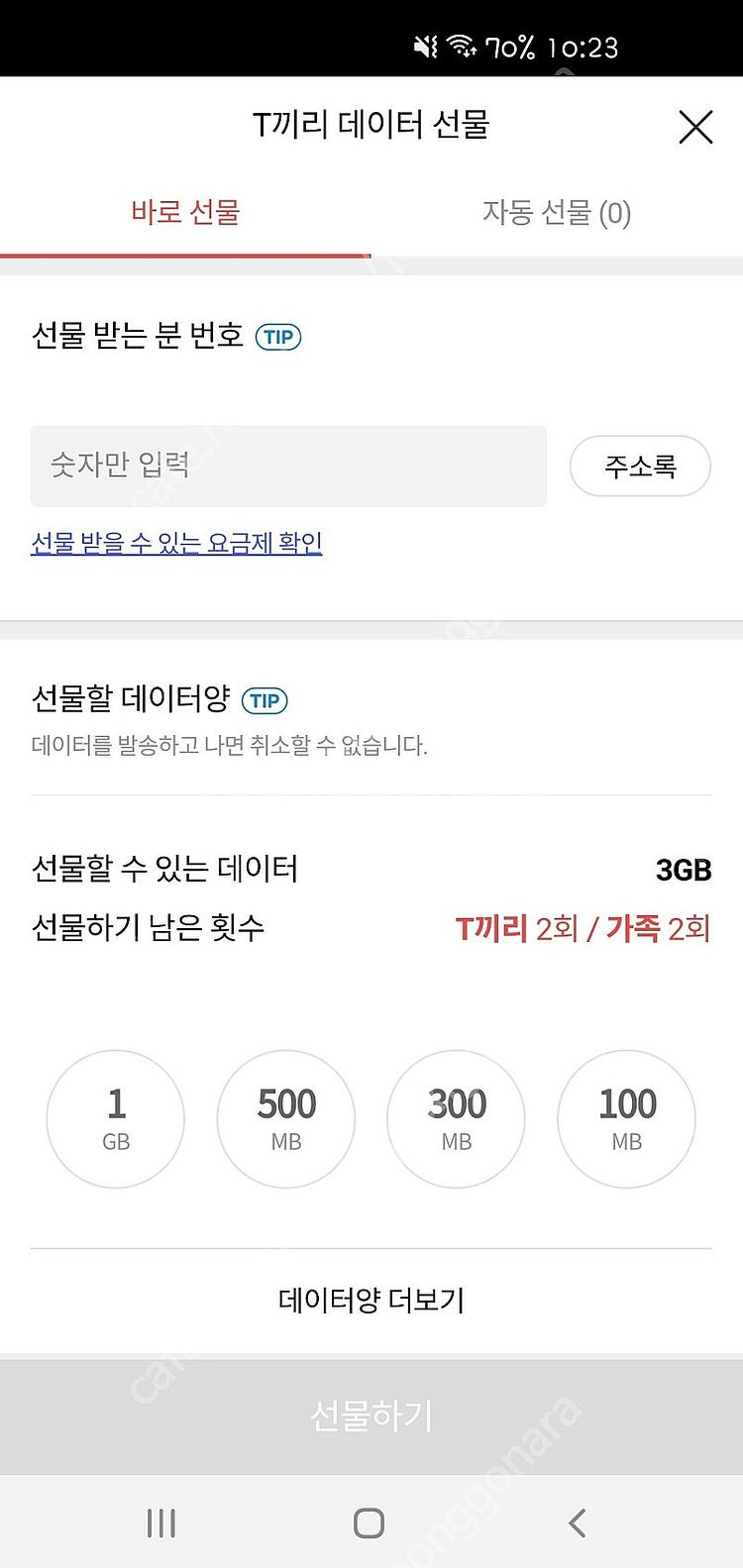This screenshot has width=743, height=1568.
Task: Close the T끼리 데이터 선물 screen
Action: [x=695, y=127]
